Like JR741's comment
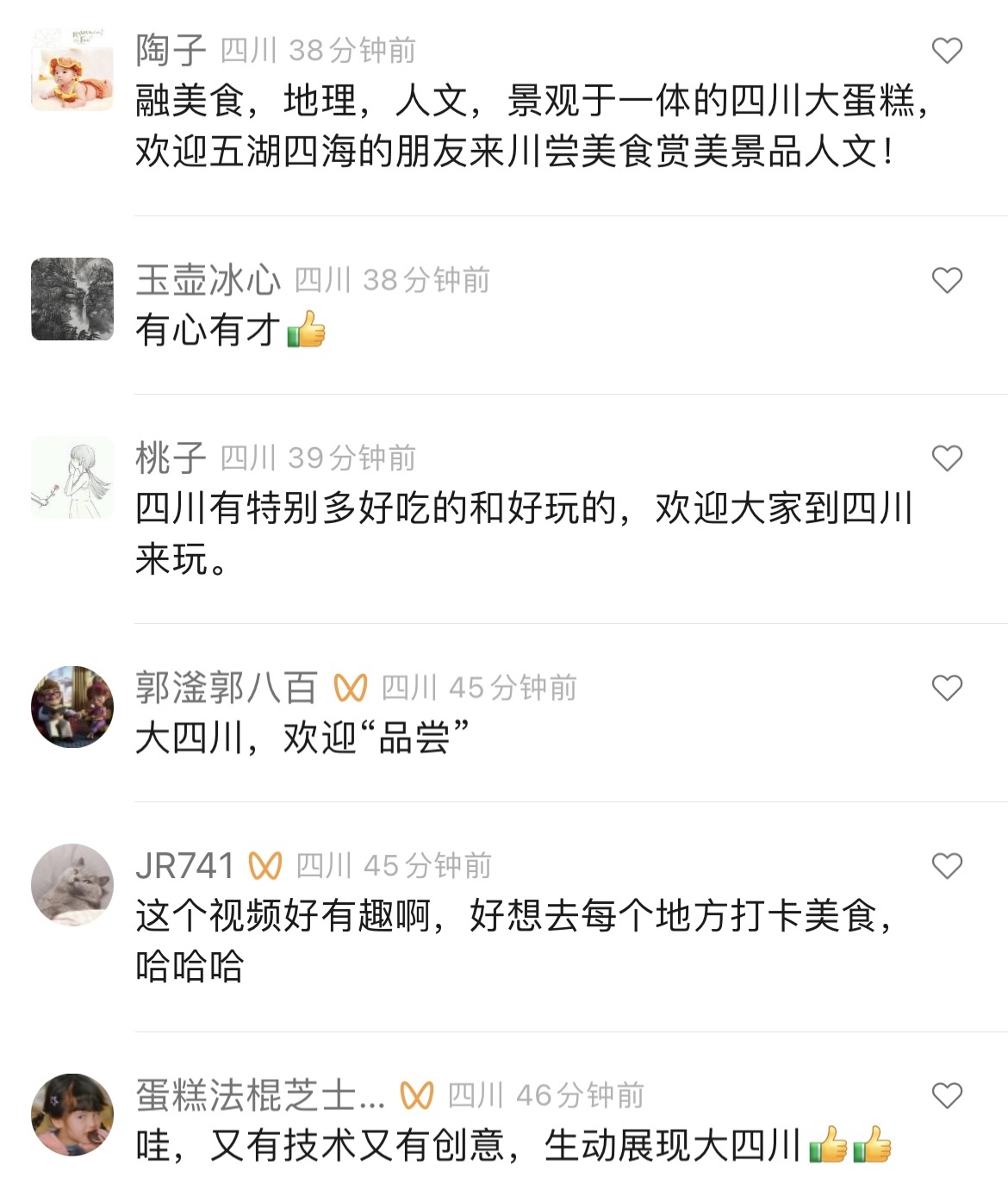Screen dimensions: 1008x1184 pyautogui.click(x=947, y=866)
